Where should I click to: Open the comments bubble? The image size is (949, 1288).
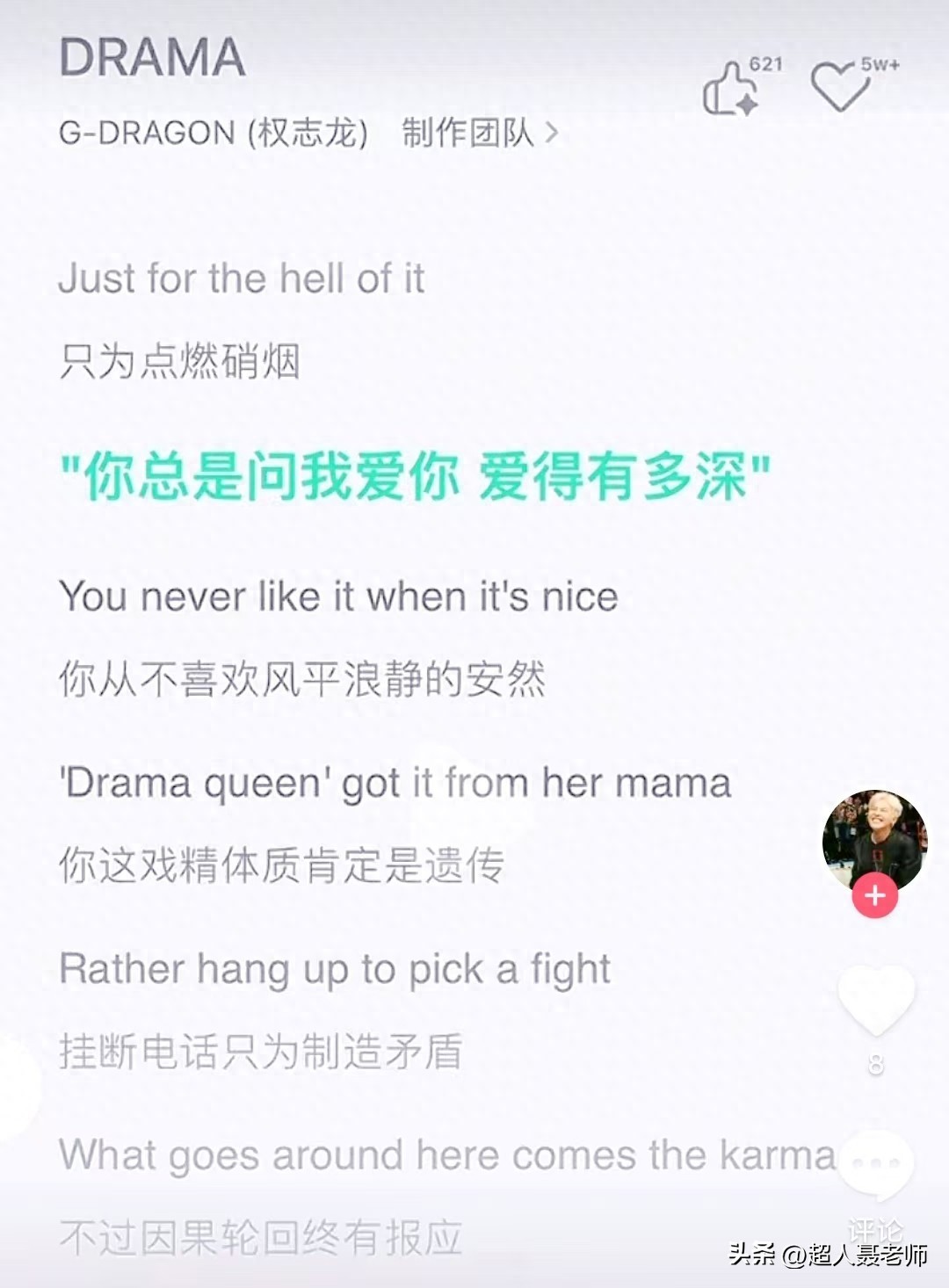pyautogui.click(x=876, y=1165)
